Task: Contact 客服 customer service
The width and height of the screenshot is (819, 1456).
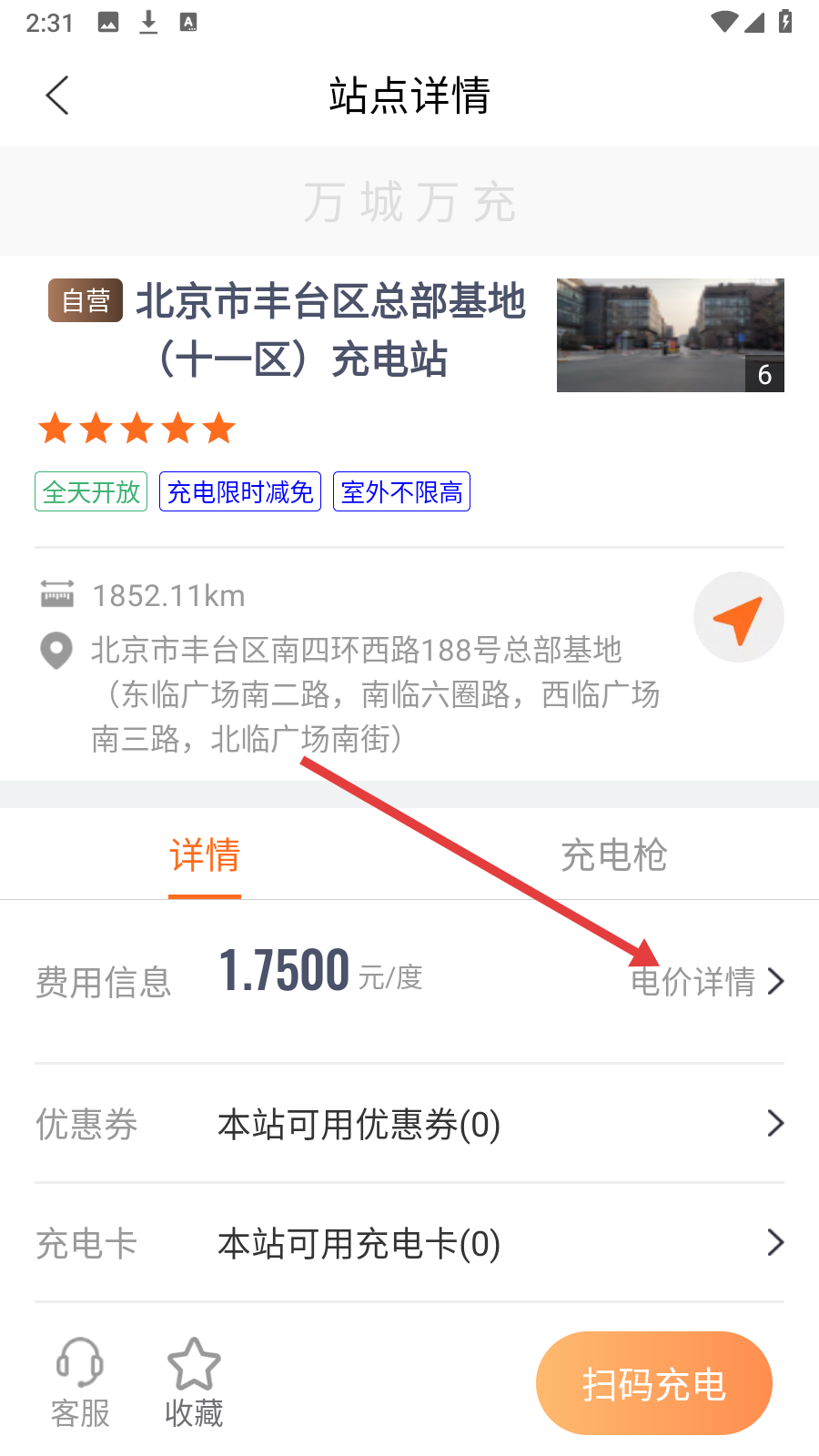Action: pos(80,1383)
